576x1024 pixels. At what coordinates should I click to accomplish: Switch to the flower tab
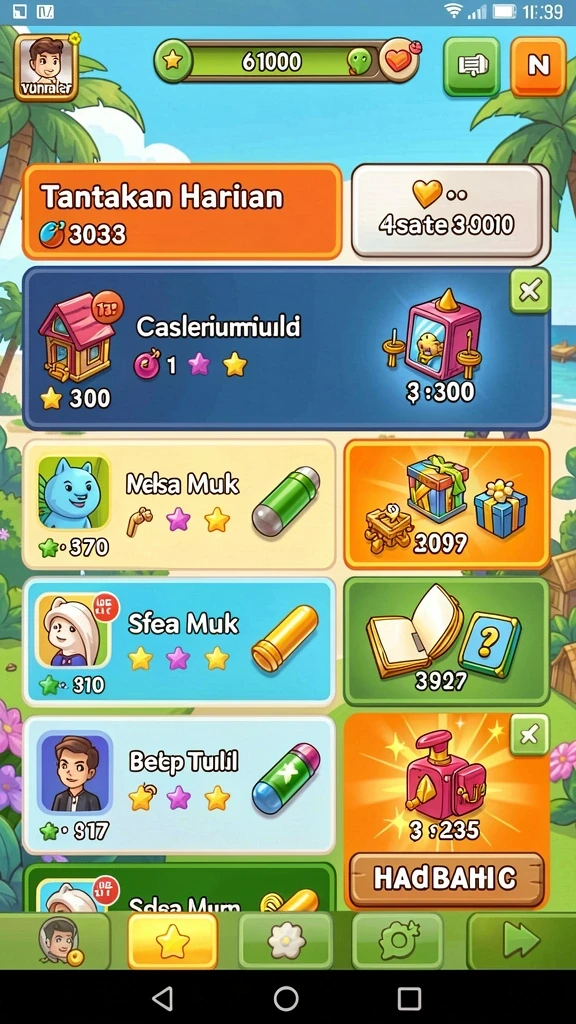[286, 941]
